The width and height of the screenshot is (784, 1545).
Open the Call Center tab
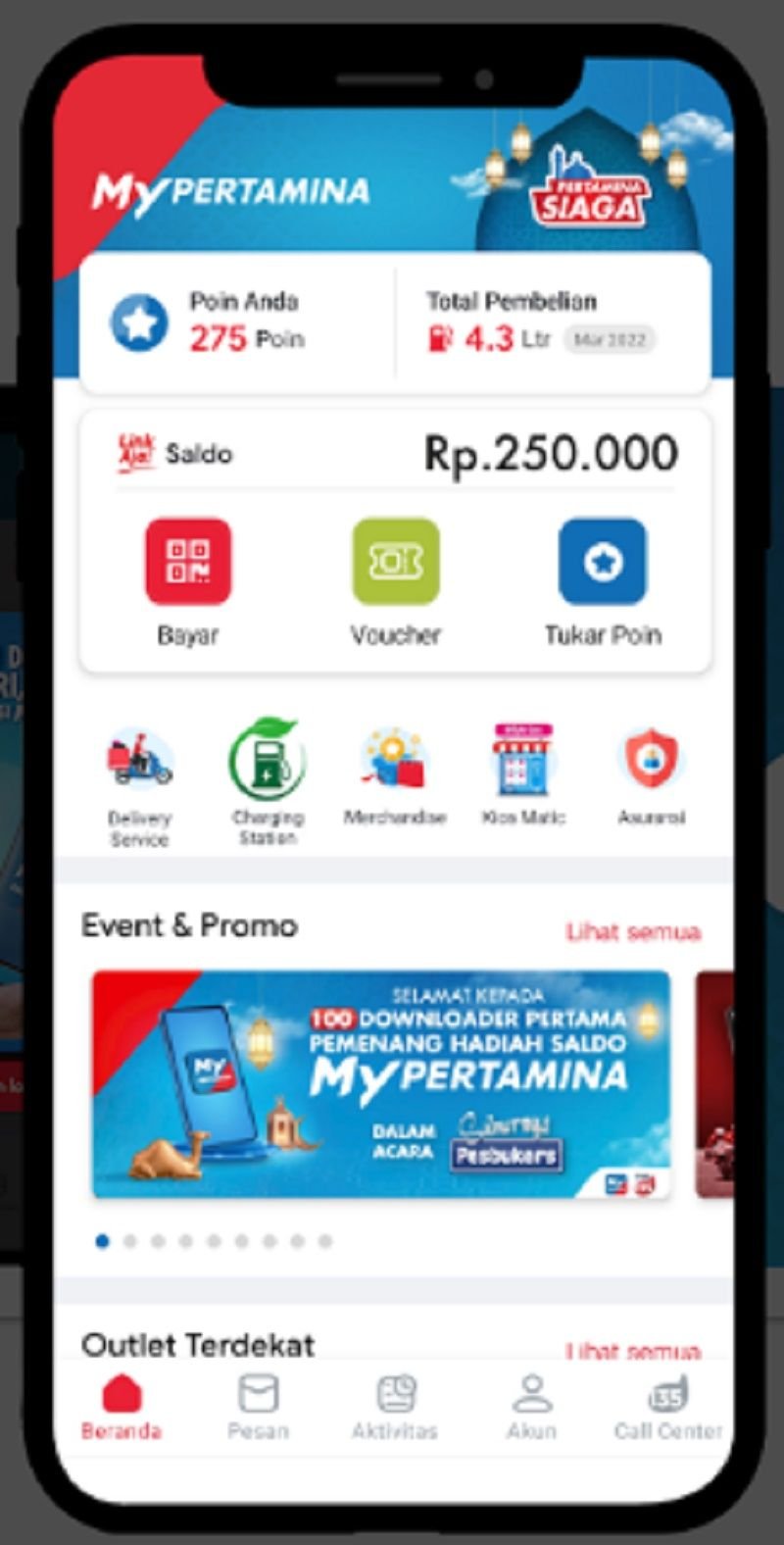click(668, 1408)
